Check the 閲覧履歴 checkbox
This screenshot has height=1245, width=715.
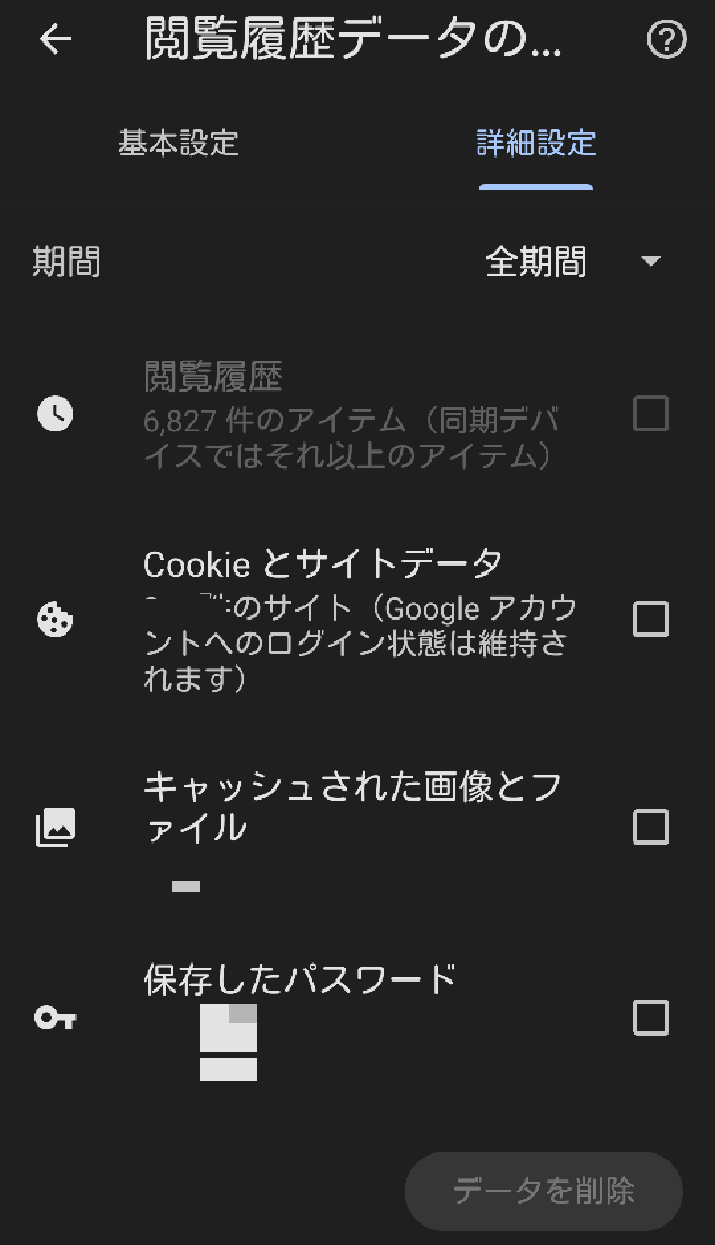click(x=651, y=413)
